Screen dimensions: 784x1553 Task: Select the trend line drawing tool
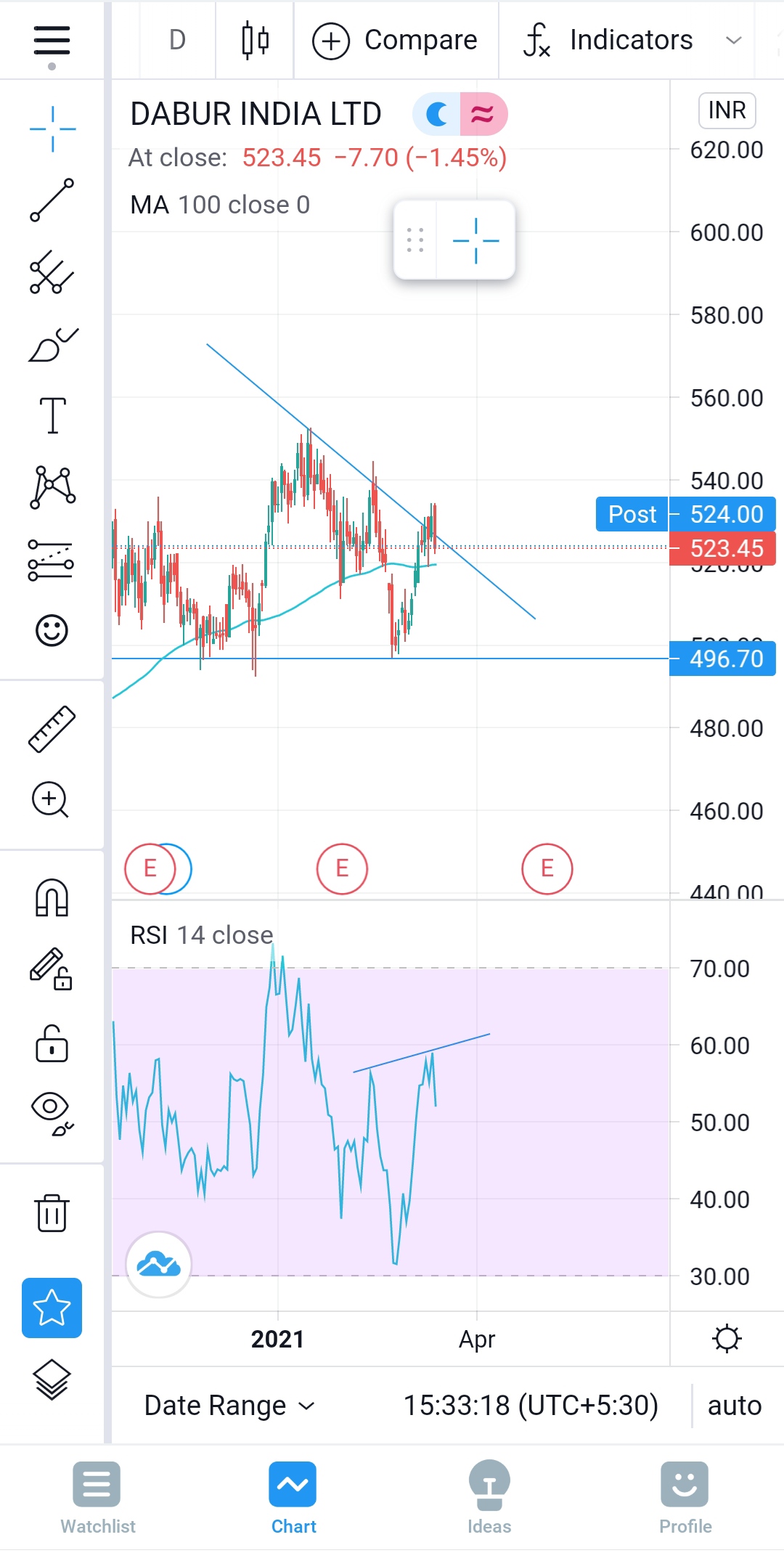point(52,200)
